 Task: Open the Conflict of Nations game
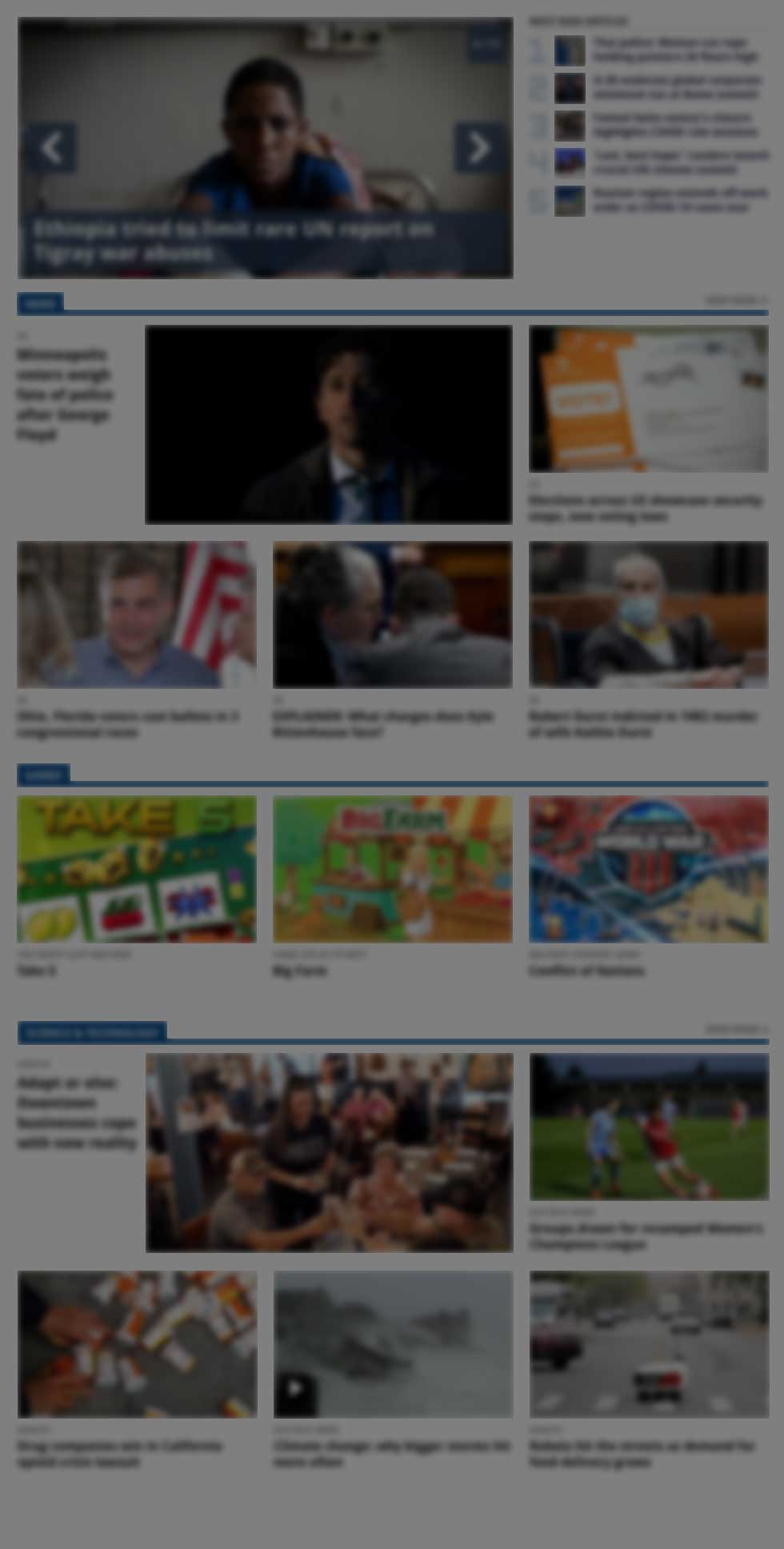pos(648,869)
